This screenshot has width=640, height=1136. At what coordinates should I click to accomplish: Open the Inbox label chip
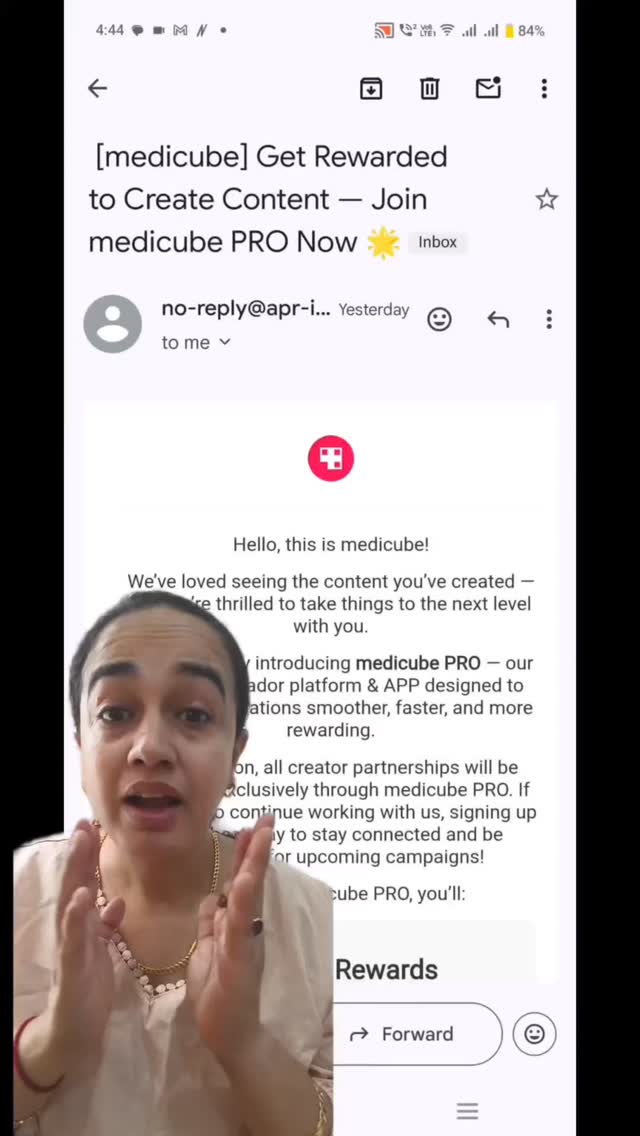[x=438, y=242]
